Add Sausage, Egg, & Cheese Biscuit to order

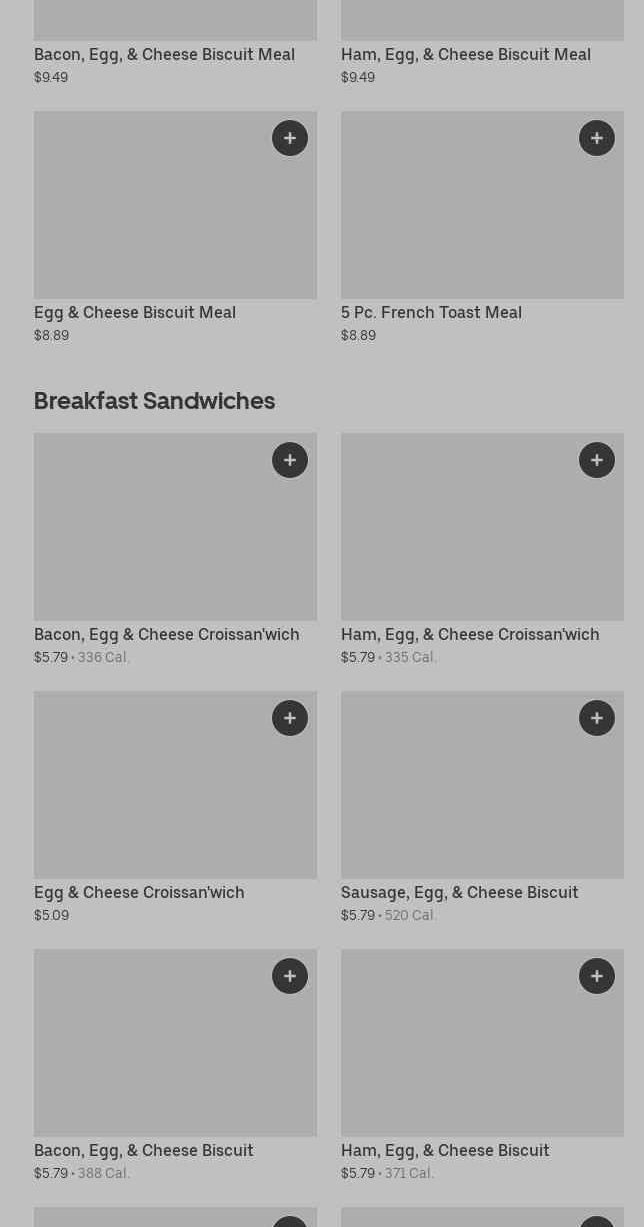597,718
